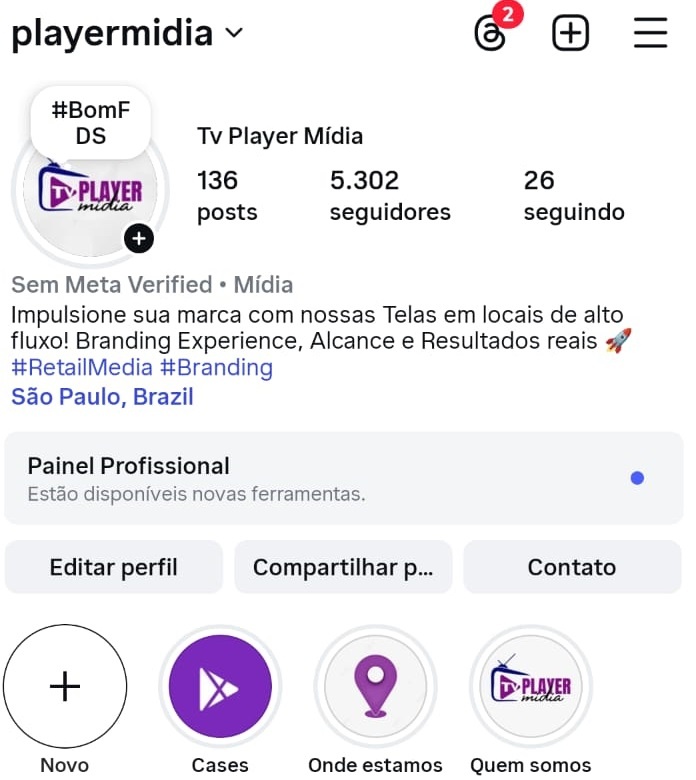Add a new highlight with Novo
Image resolution: width=696 pixels, height=780 pixels.
[65, 687]
